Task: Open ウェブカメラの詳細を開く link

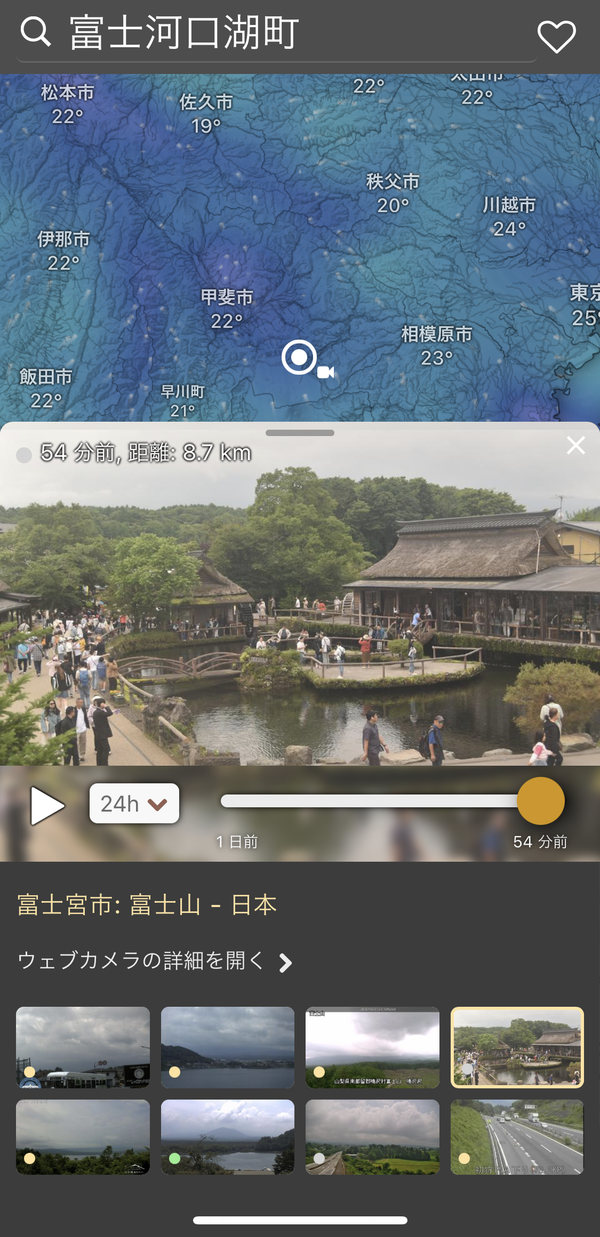Action: pyautogui.click(x=155, y=961)
